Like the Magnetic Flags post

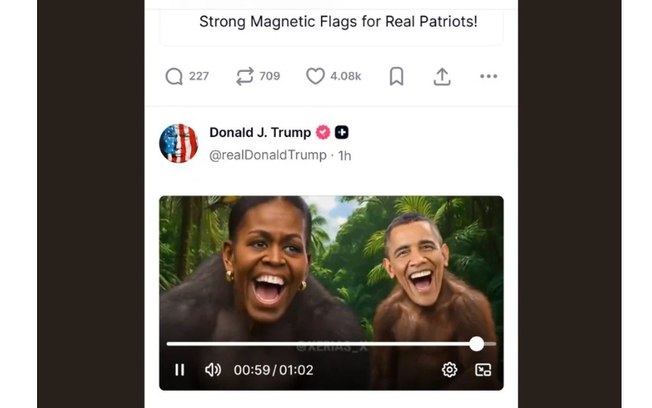tap(316, 77)
